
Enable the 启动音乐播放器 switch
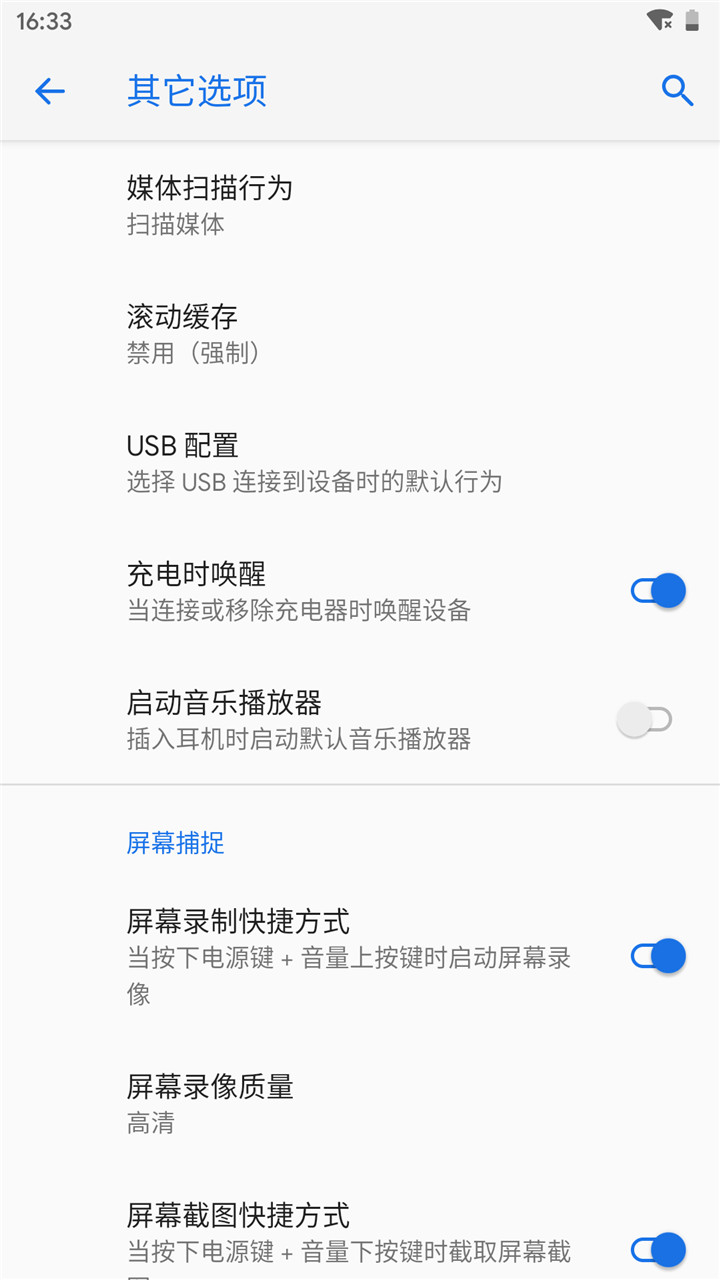pyautogui.click(x=645, y=720)
